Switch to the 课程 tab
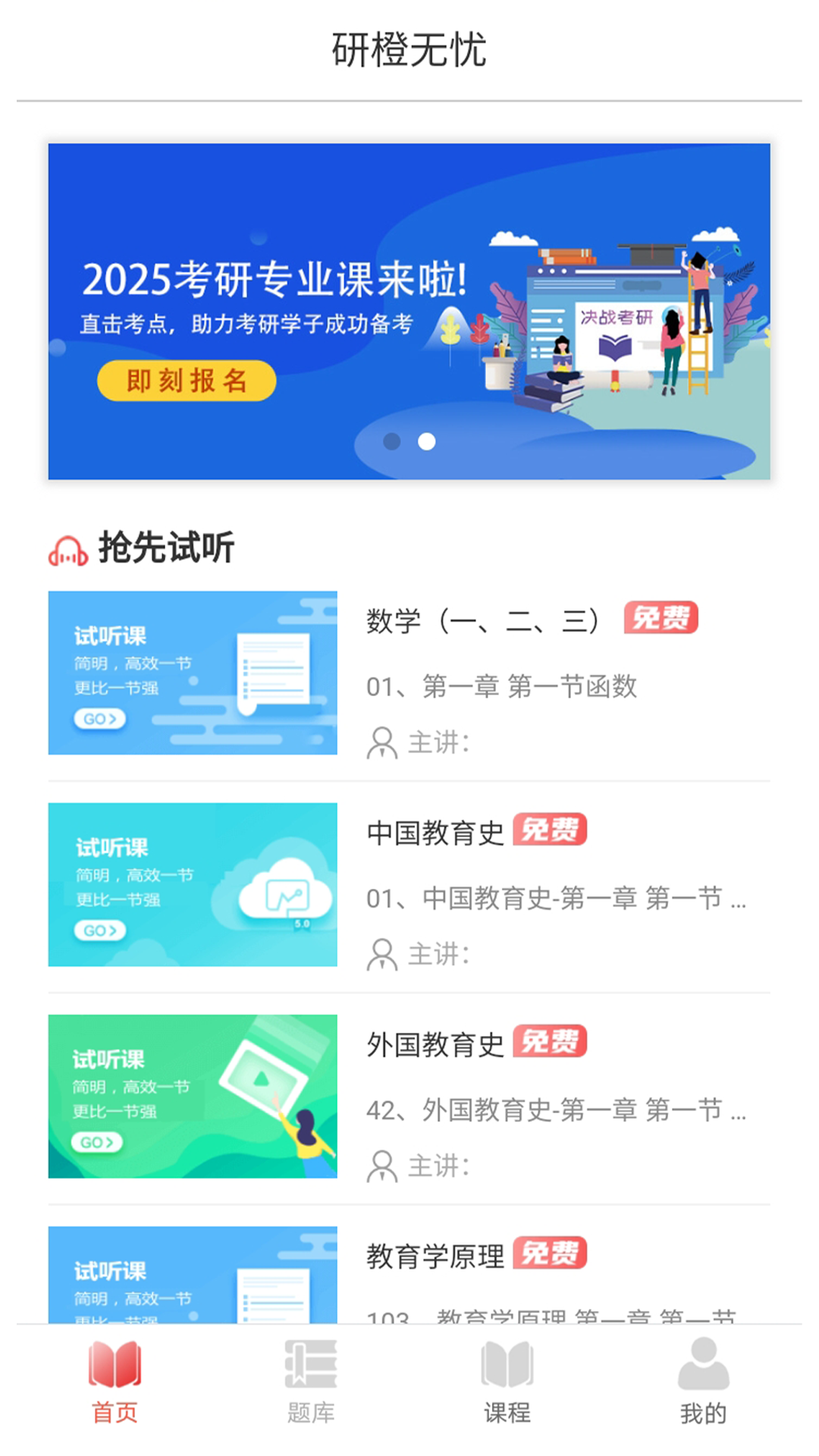This screenshot has width=819, height=1456. coord(507,1382)
